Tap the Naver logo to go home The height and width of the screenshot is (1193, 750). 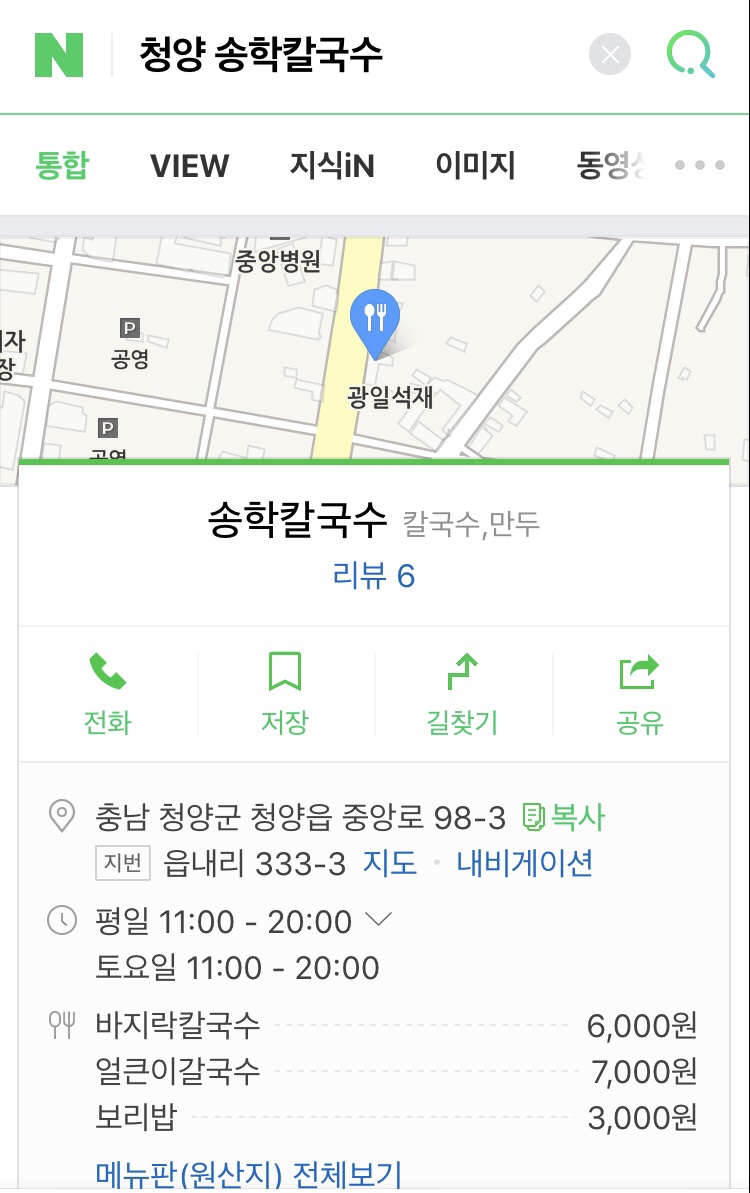click(x=59, y=55)
